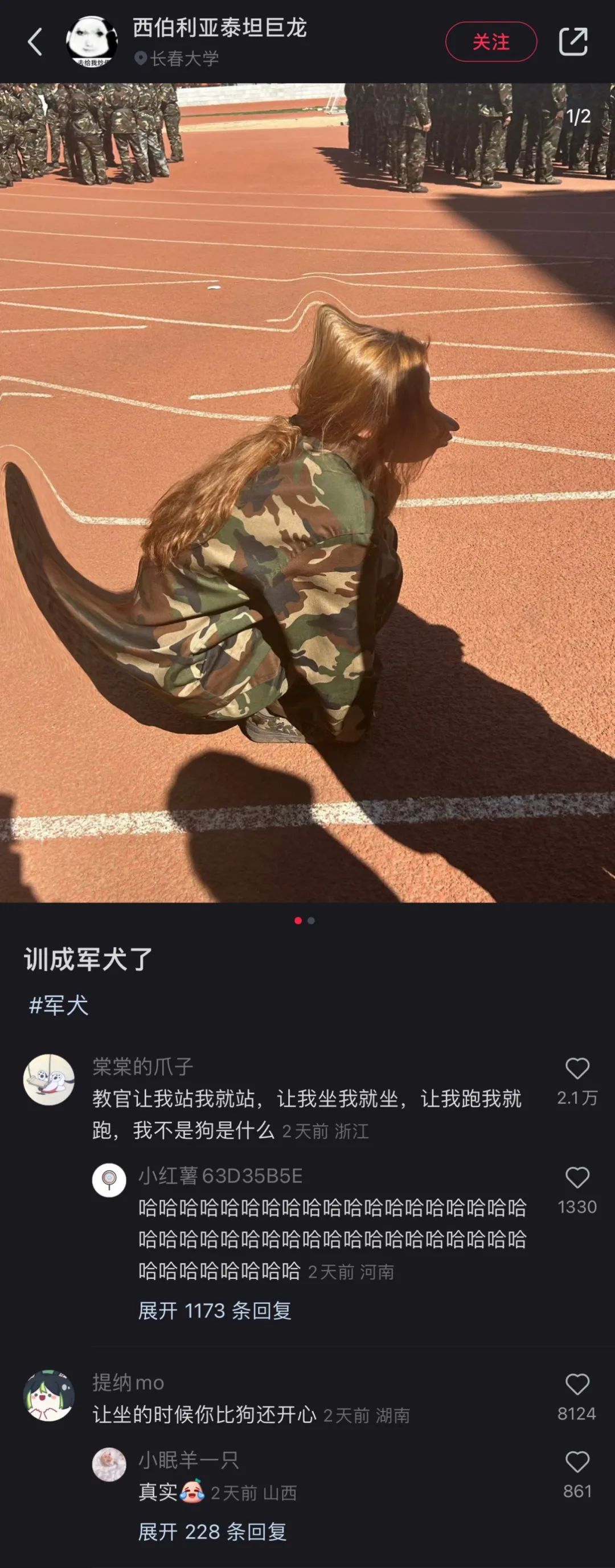
Task: Follow 西伯利亚泰坦巨龙 with 关注 button
Action: (491, 42)
